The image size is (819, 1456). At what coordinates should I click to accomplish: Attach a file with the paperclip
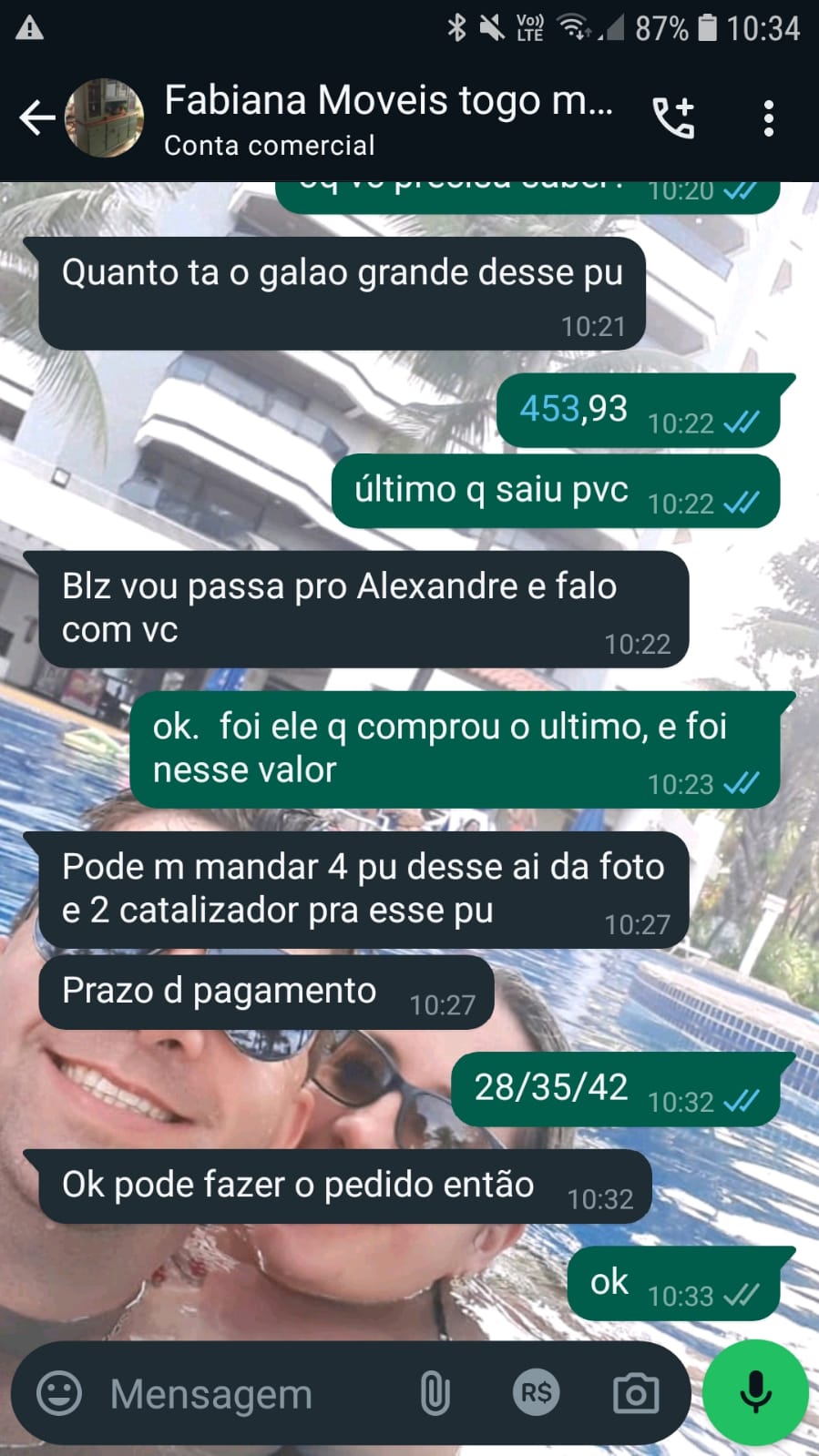pyautogui.click(x=435, y=1393)
